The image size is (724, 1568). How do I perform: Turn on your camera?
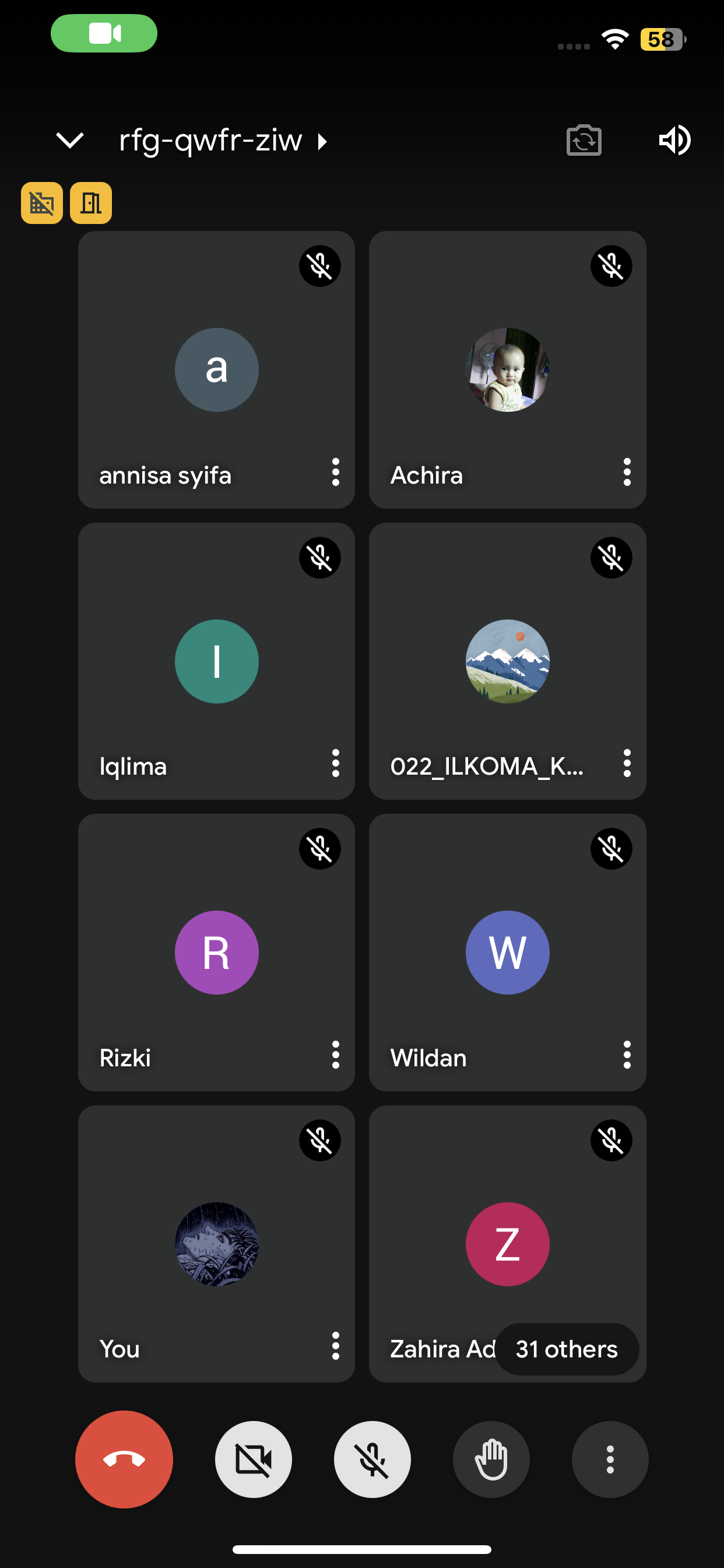tap(253, 1459)
